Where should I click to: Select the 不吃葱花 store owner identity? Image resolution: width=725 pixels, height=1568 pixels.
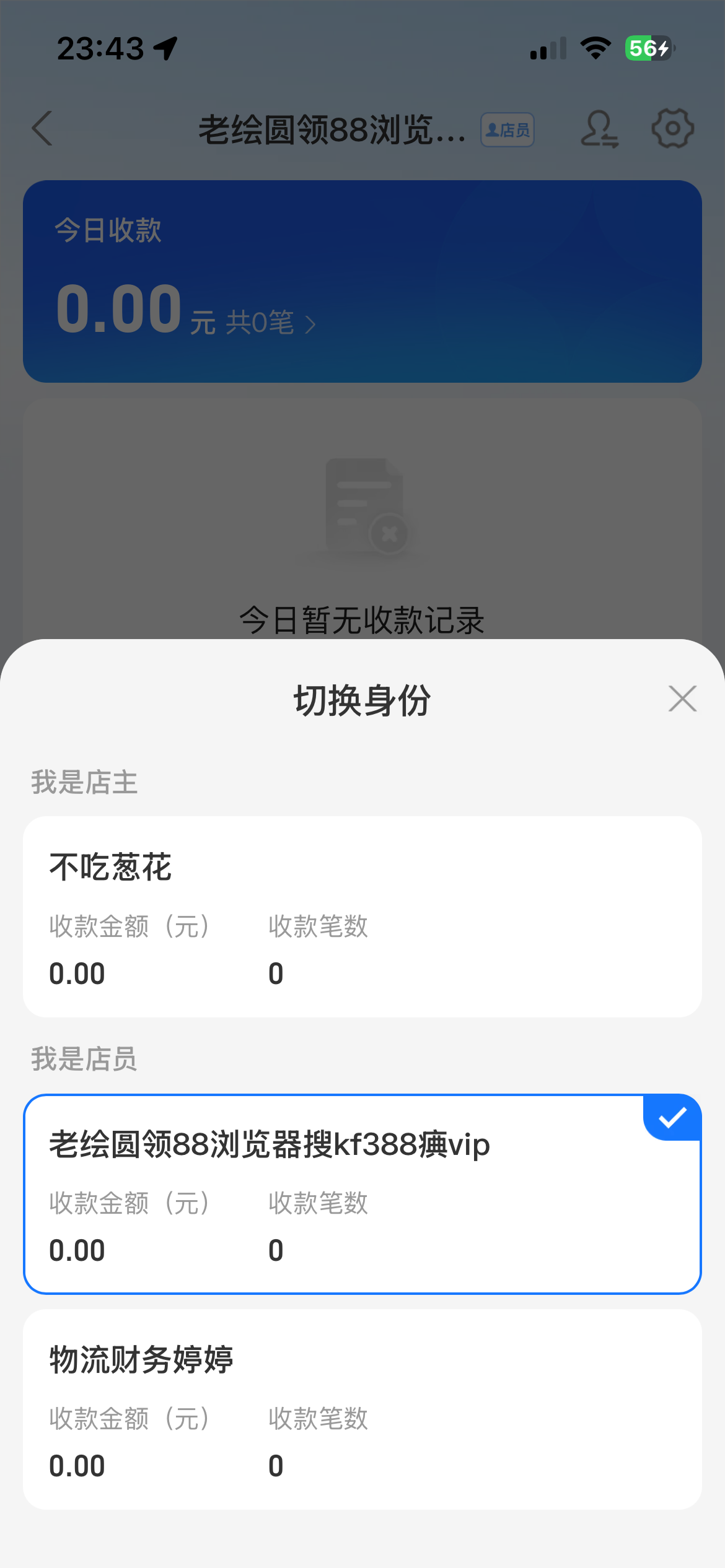(x=362, y=917)
